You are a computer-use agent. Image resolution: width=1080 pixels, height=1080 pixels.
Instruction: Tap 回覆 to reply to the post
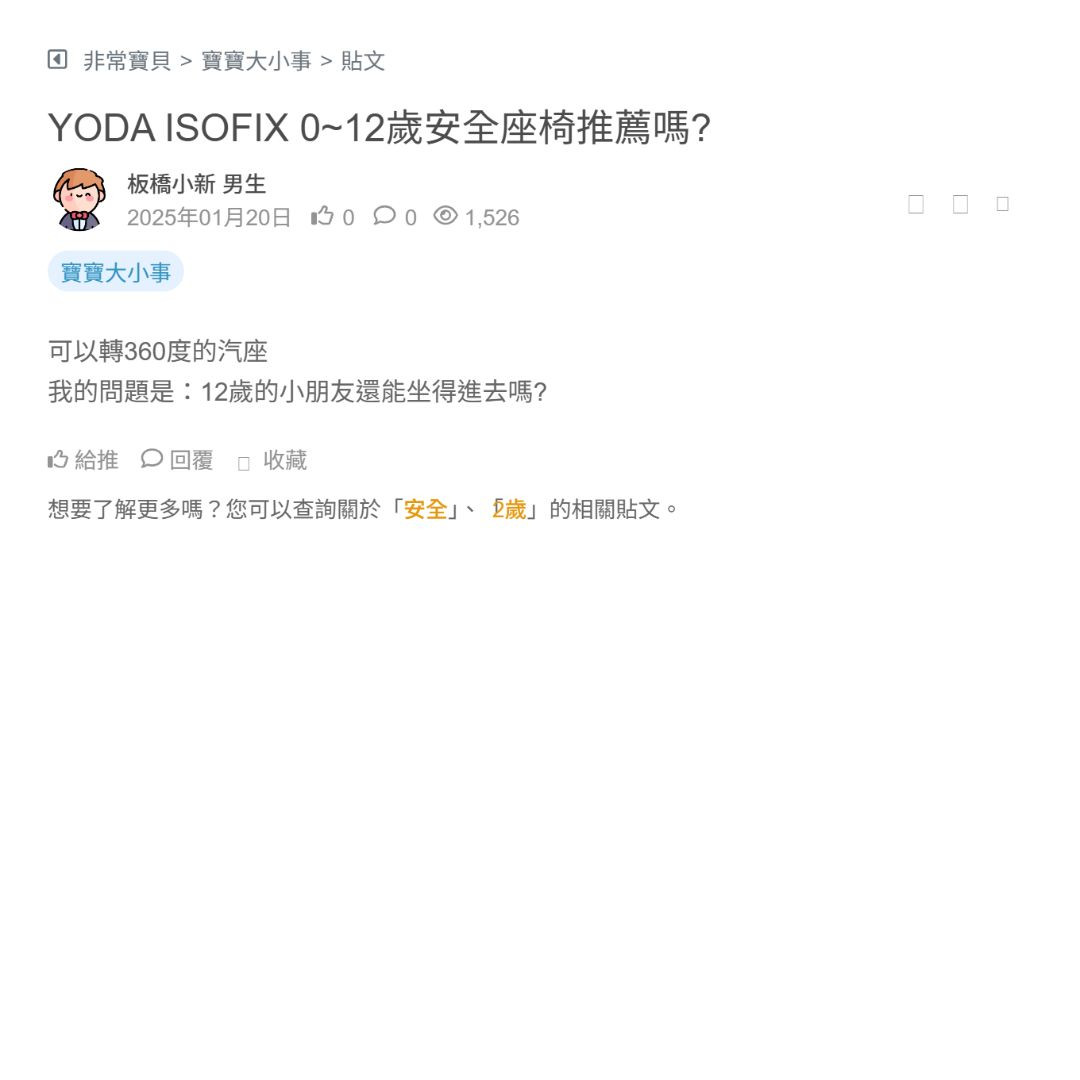(178, 460)
